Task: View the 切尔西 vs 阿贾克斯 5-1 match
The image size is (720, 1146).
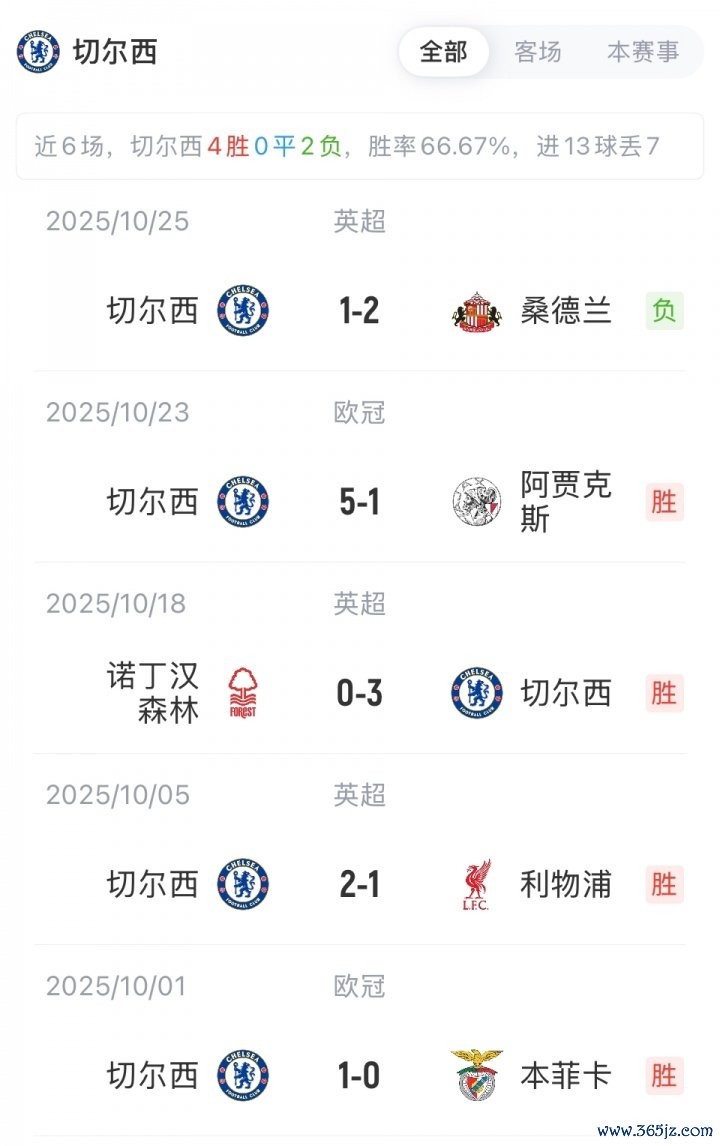Action: 359,502
